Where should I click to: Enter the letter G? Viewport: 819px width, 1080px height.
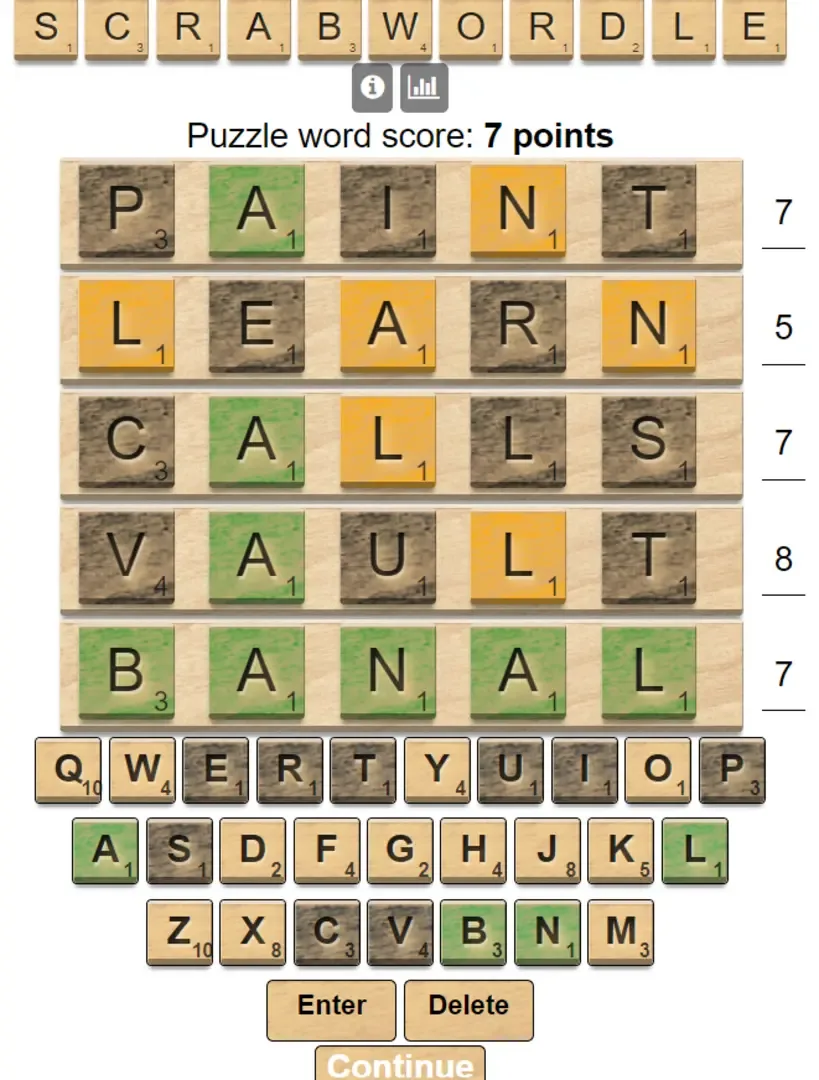[x=400, y=851]
